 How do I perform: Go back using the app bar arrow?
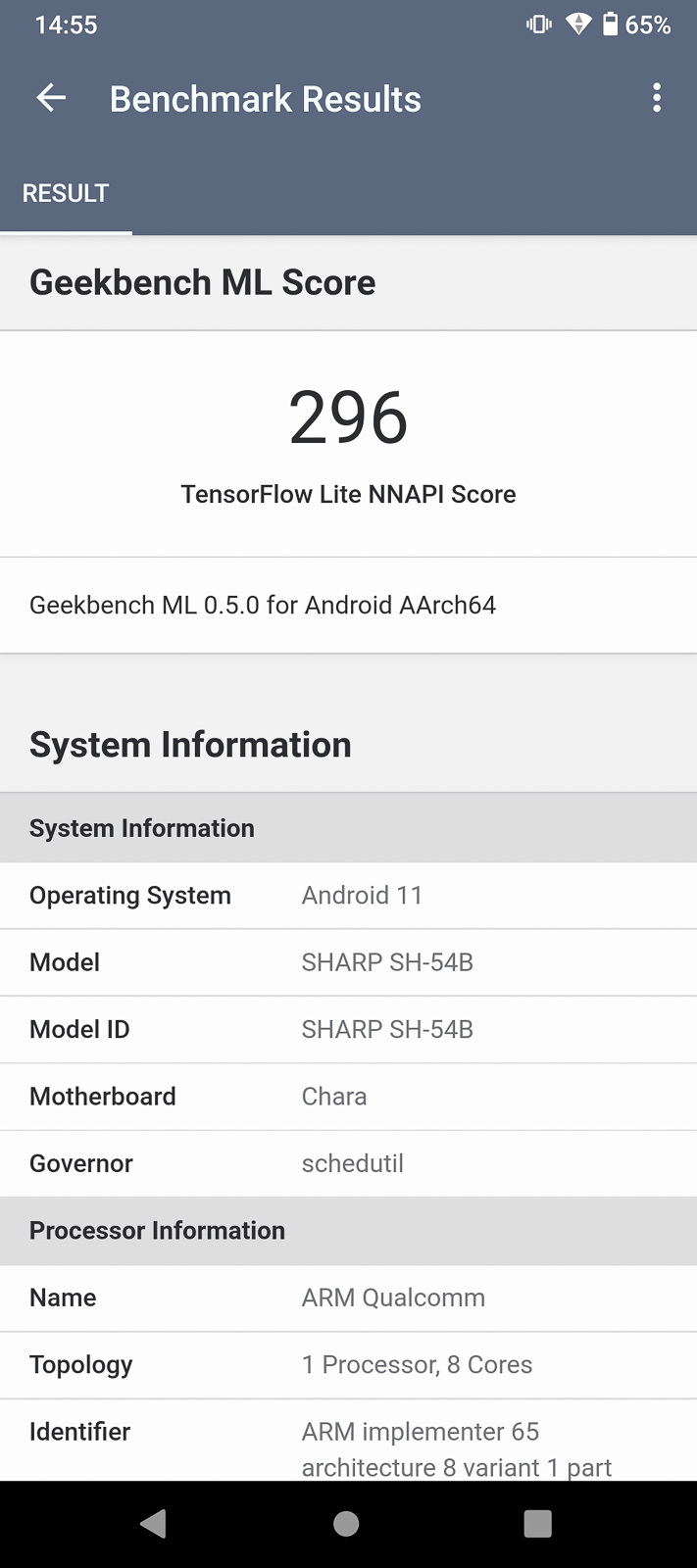click(x=51, y=98)
